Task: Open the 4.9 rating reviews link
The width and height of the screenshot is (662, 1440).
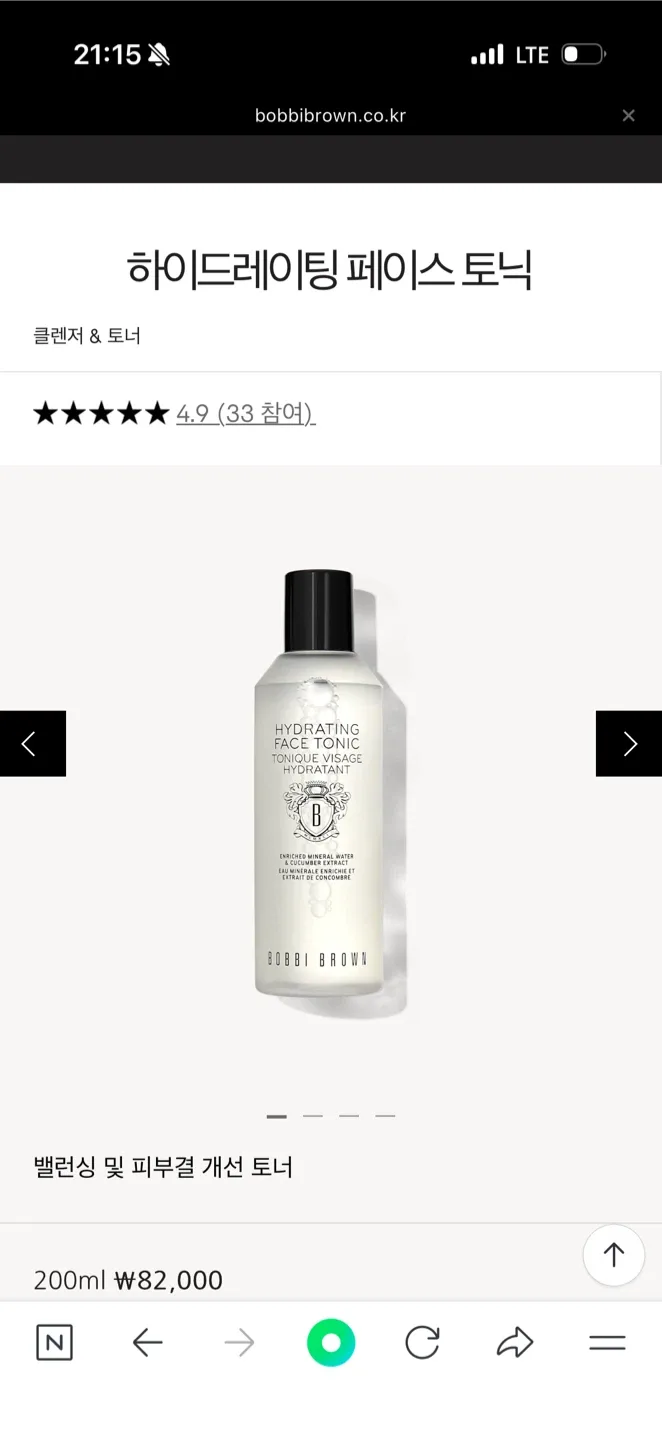Action: tap(245, 413)
